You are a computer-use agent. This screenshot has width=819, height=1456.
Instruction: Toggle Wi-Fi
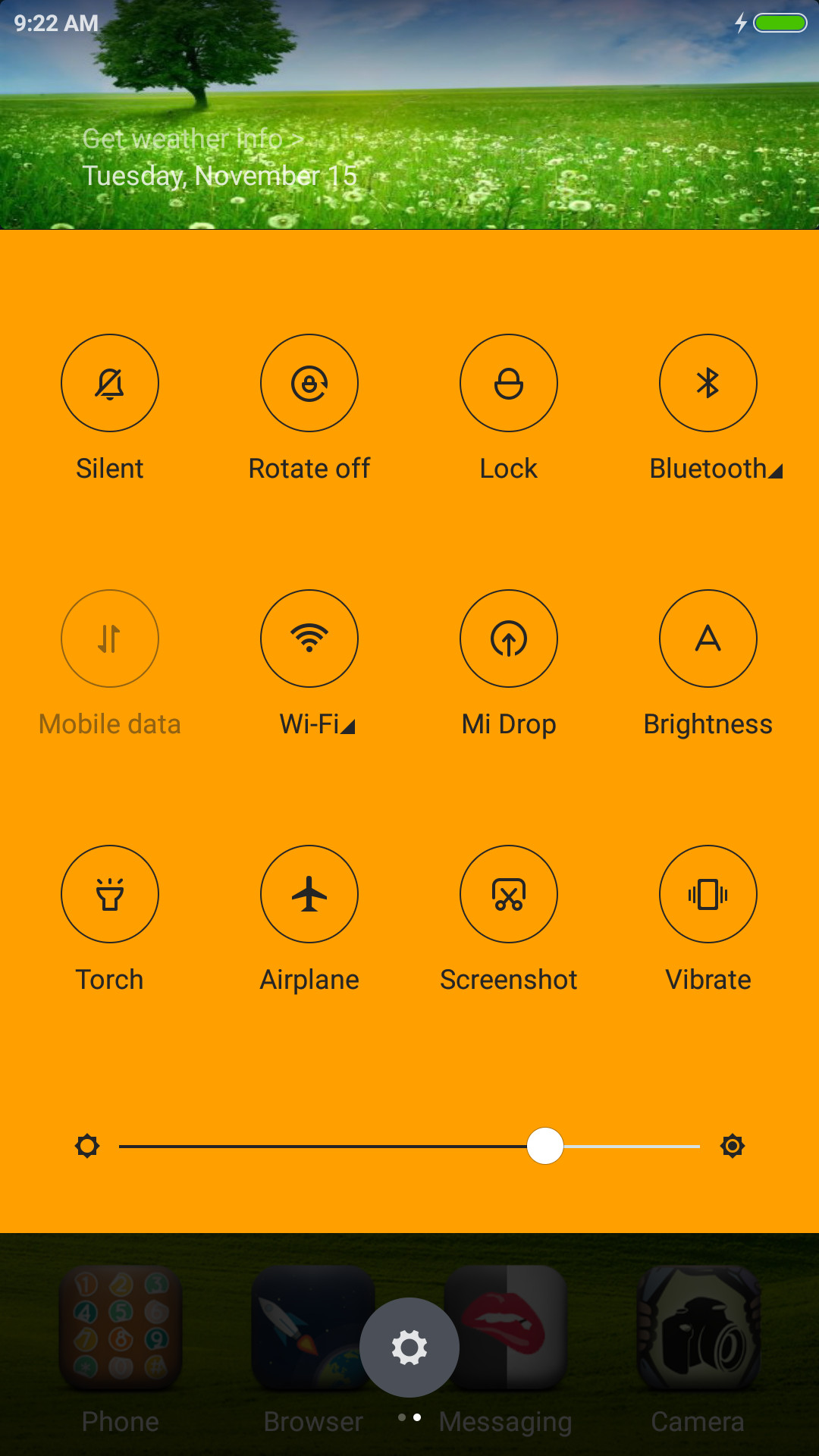click(309, 639)
